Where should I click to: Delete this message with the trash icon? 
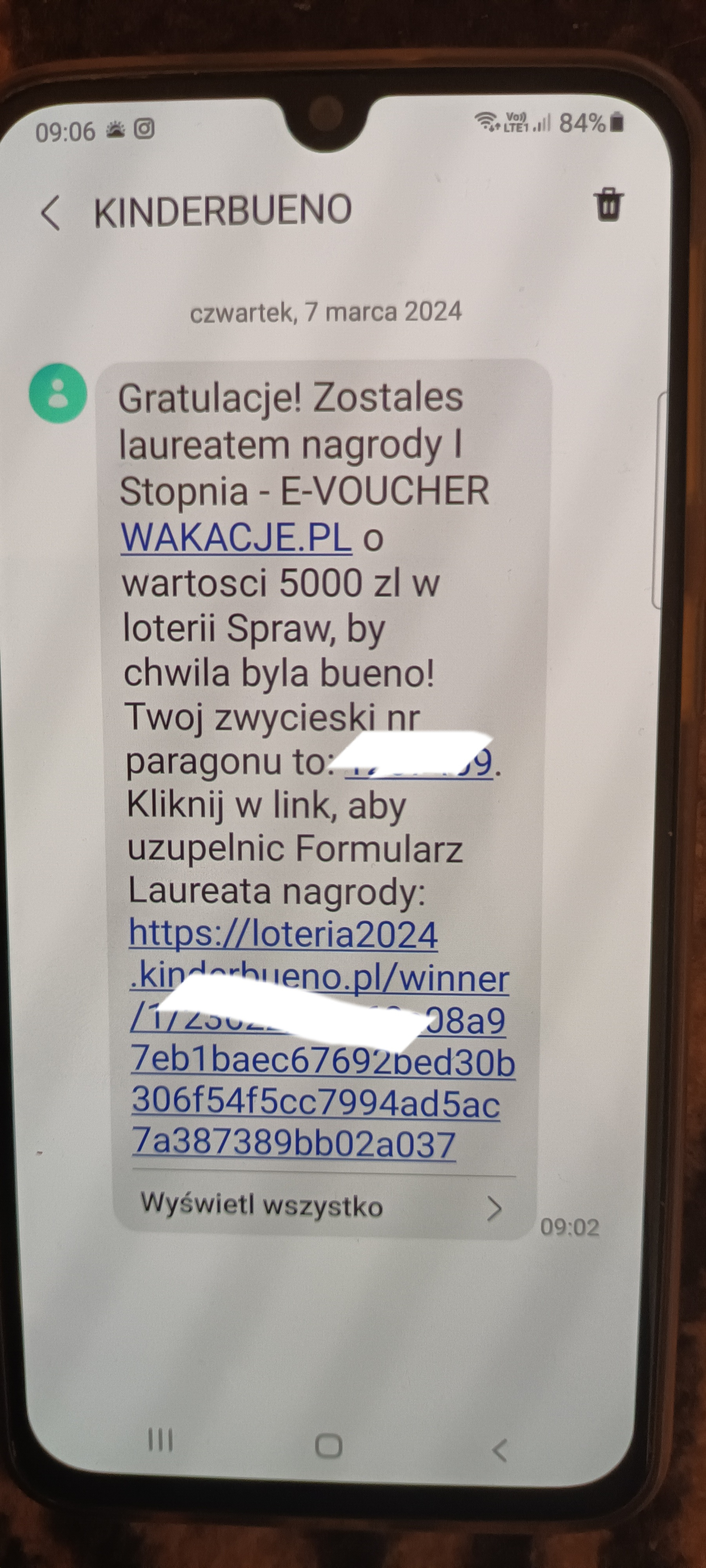pos(608,205)
